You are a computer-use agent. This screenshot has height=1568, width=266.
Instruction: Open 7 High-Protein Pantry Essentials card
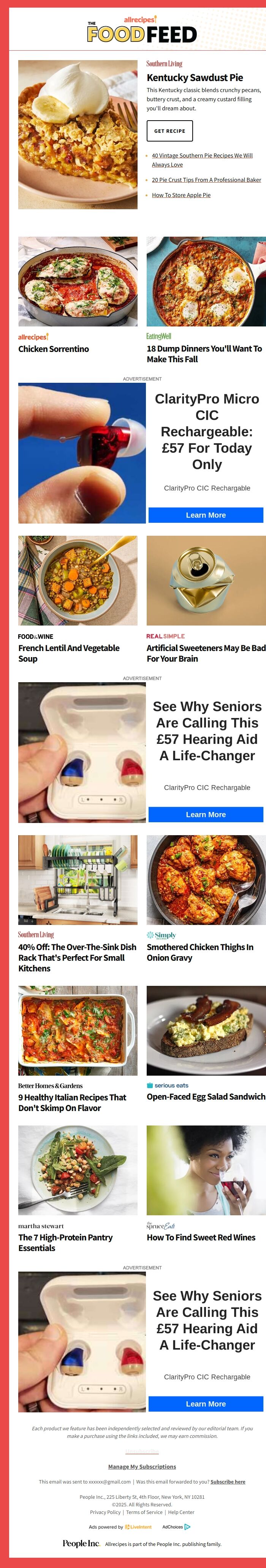pos(65,1242)
